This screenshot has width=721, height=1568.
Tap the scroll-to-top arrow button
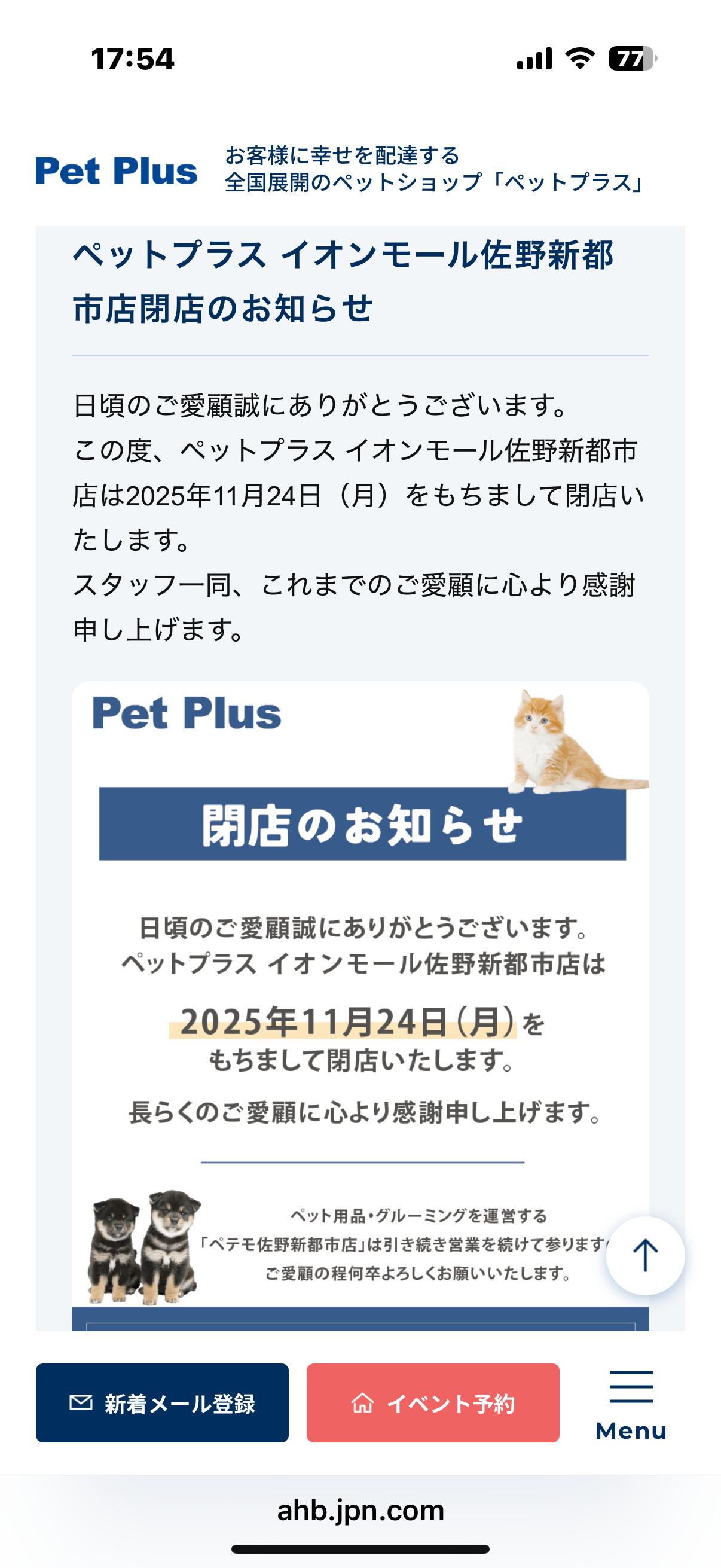pyautogui.click(x=645, y=1255)
